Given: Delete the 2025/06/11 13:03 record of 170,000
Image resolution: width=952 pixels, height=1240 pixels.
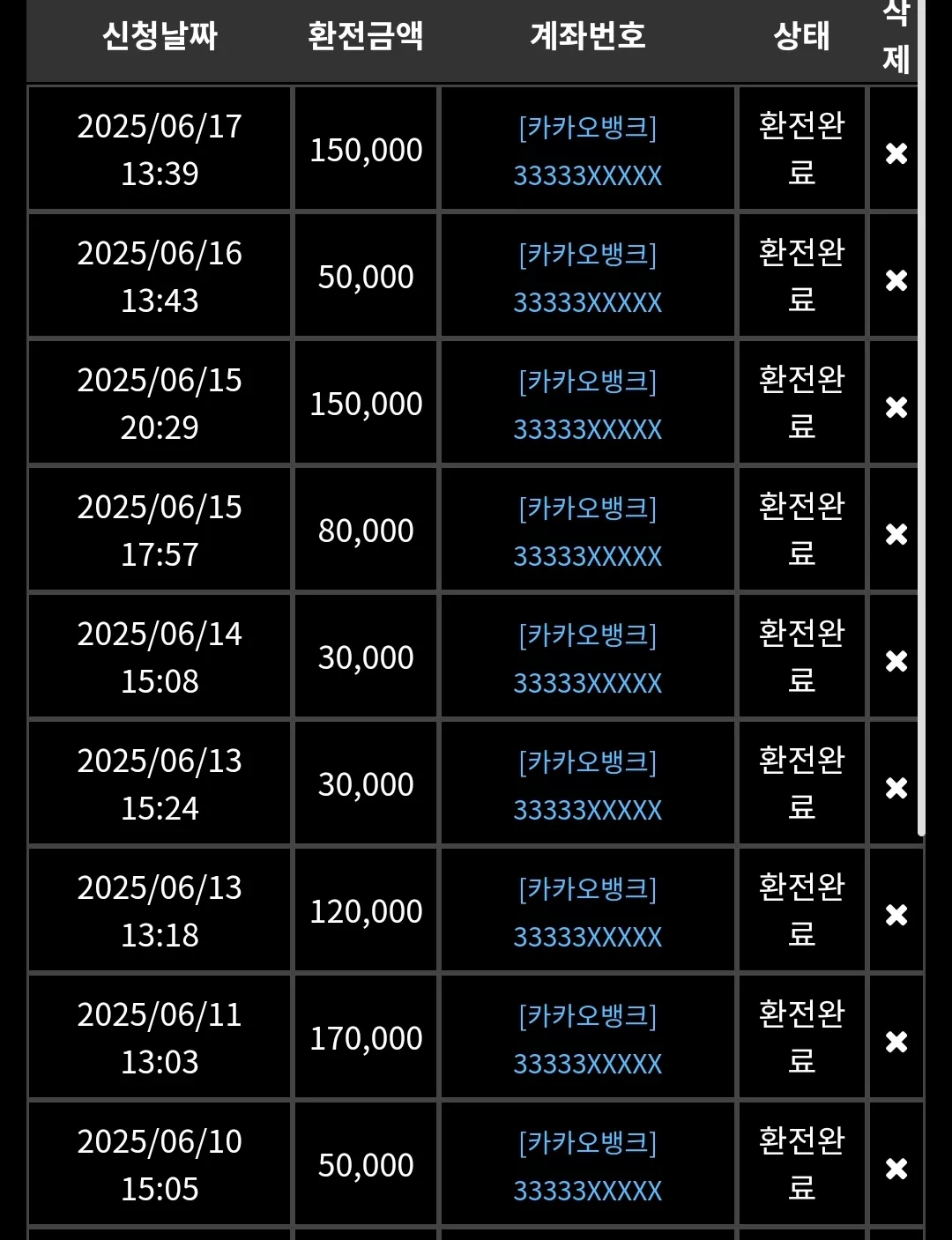Looking at the screenshot, I should (896, 1042).
